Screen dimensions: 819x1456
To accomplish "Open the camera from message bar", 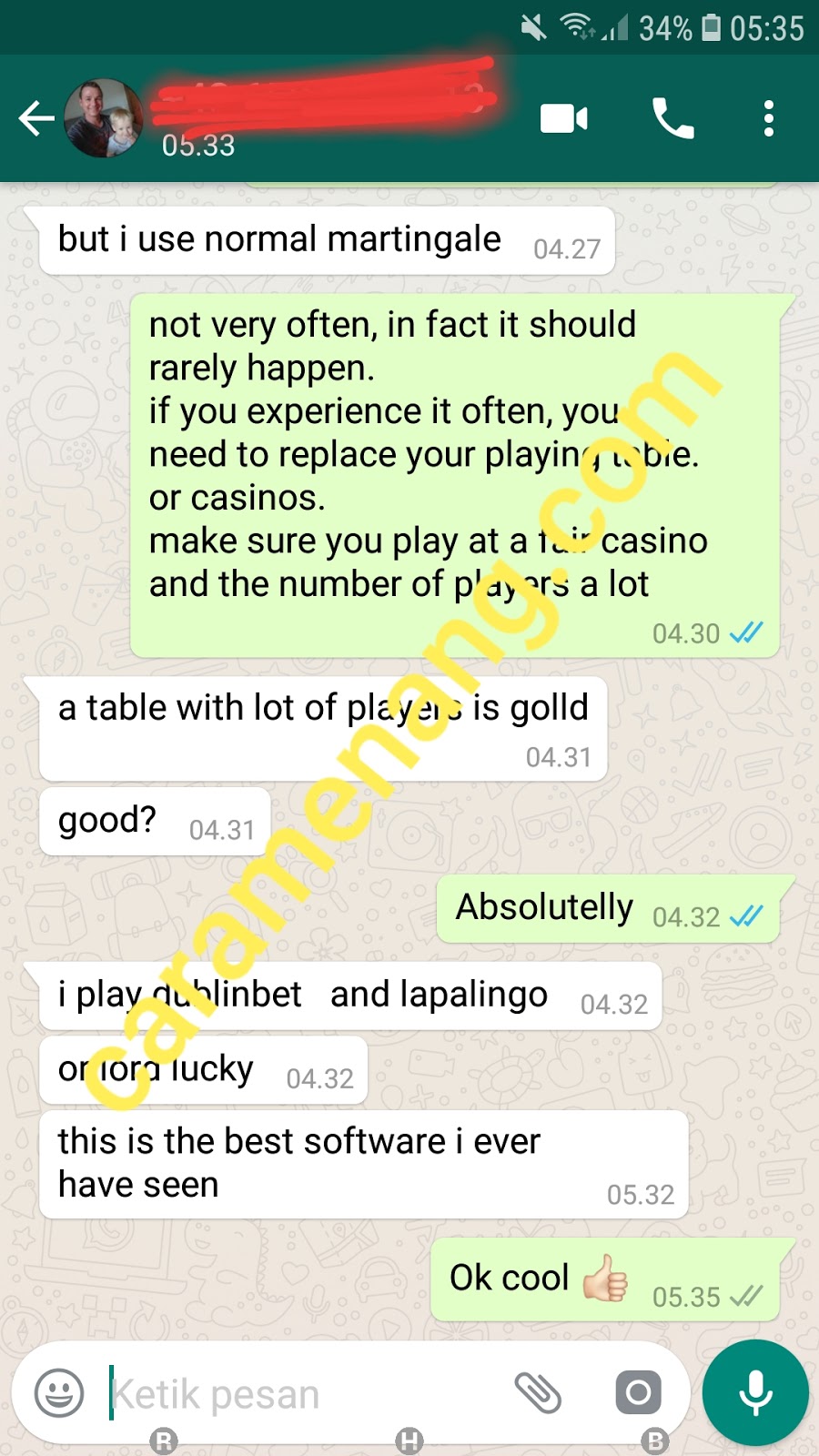I will [638, 1392].
